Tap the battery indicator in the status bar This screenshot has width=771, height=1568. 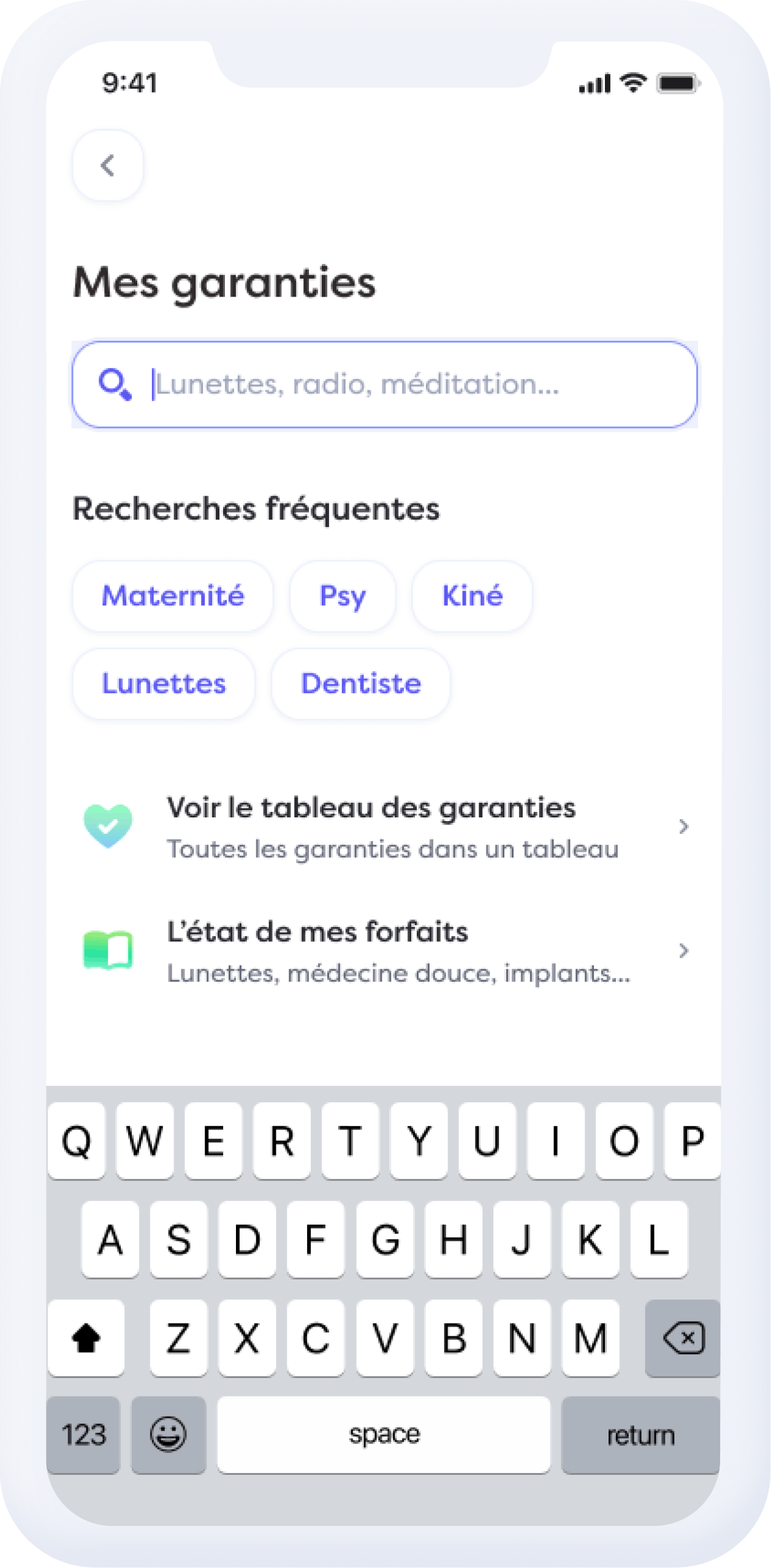point(678,84)
